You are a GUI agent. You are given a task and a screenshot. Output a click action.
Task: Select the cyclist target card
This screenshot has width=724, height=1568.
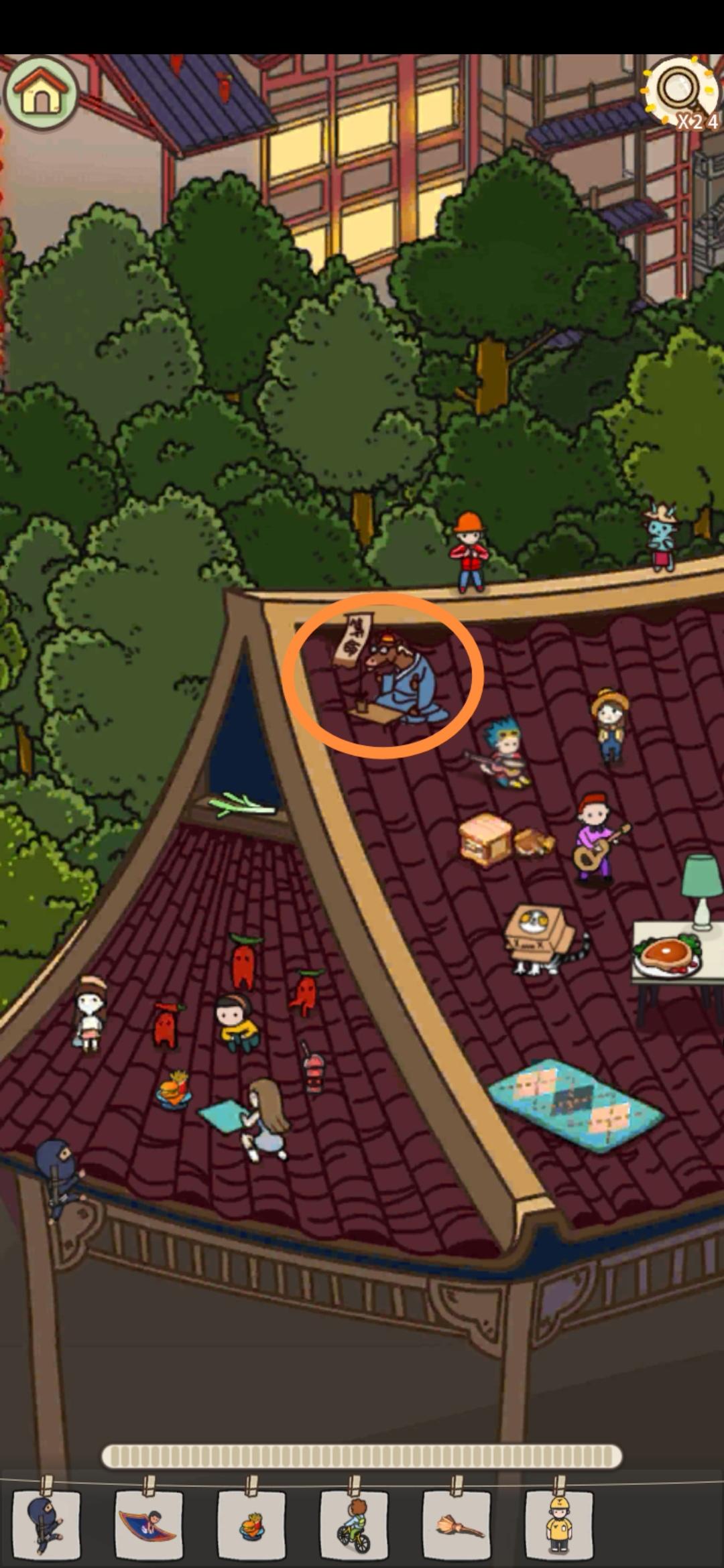pyautogui.click(x=354, y=1525)
